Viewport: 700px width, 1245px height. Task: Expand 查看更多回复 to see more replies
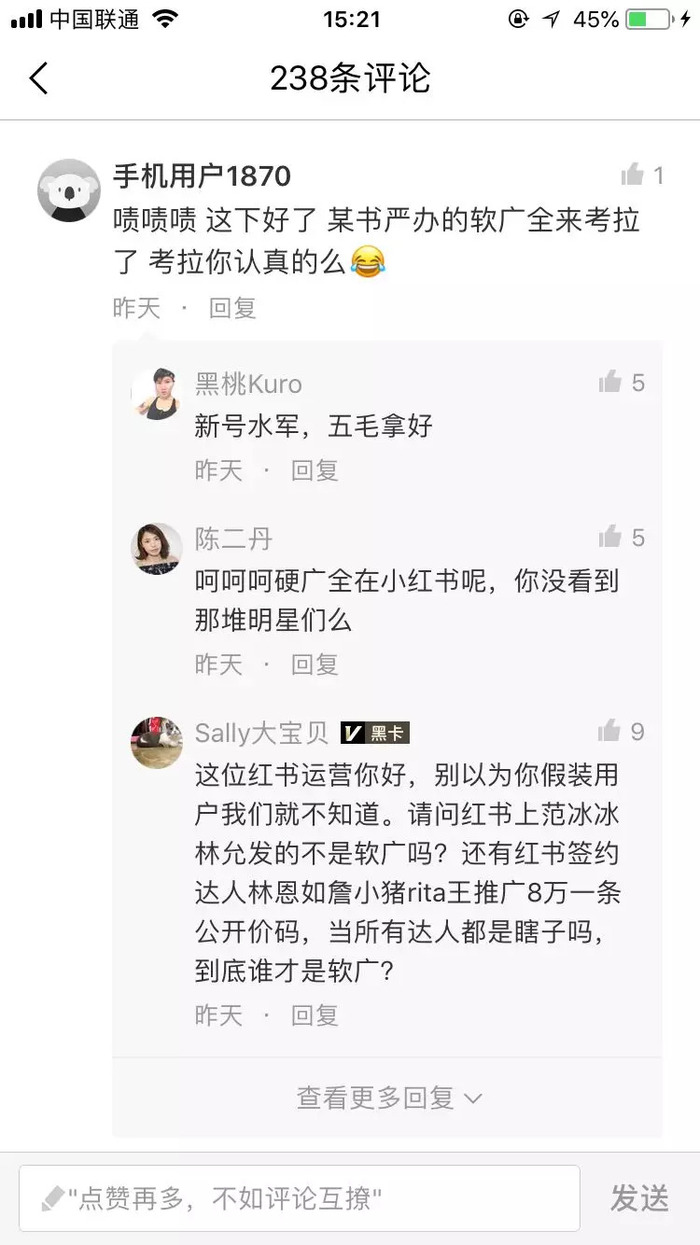[389, 1098]
